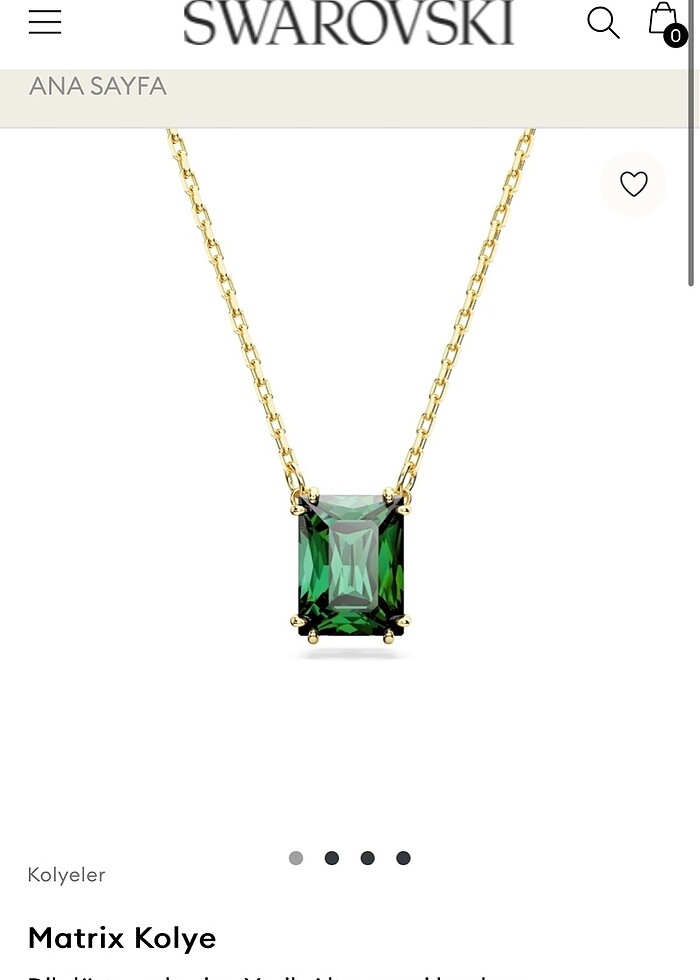
Task: Open the search magnifier
Action: [603, 22]
